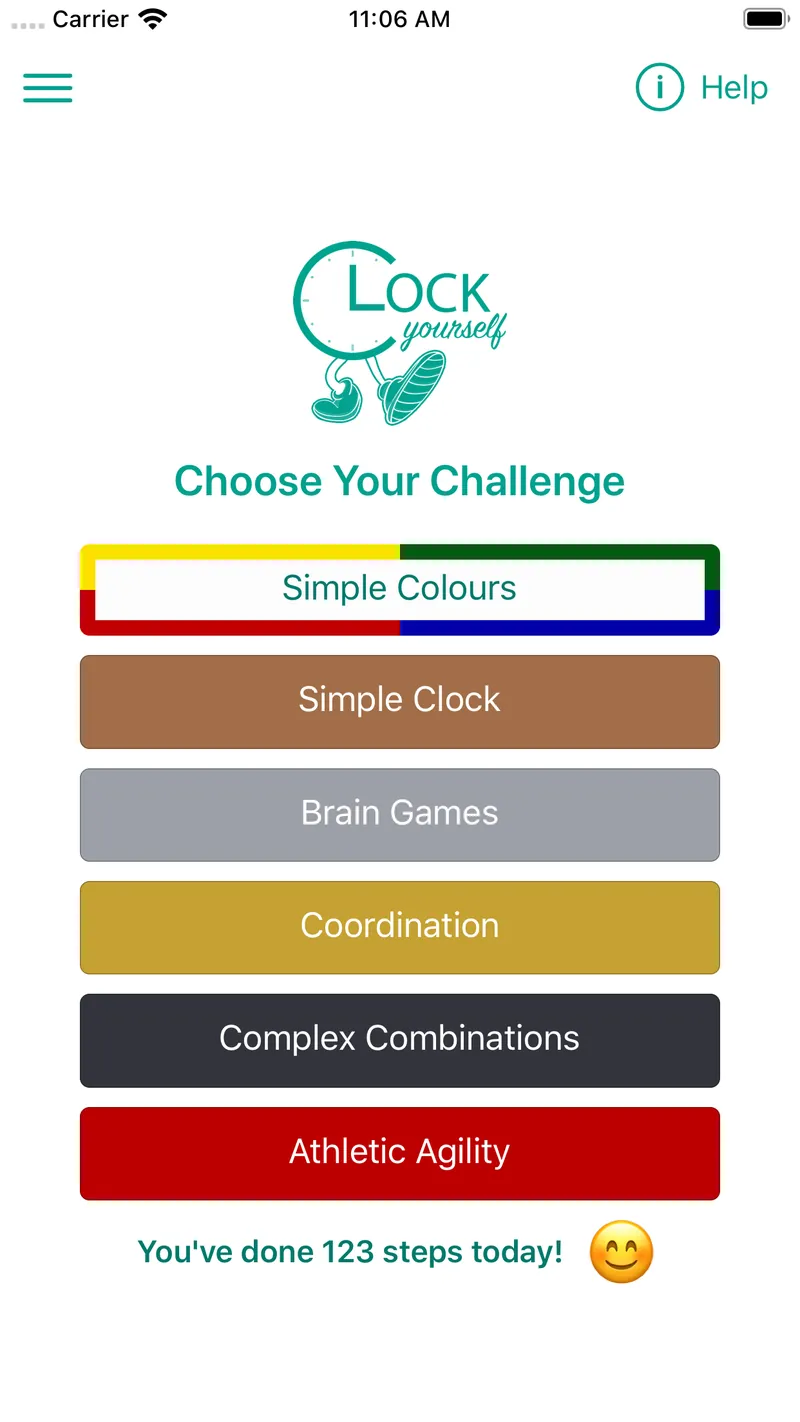Select Complex Combinations

click(400, 1040)
